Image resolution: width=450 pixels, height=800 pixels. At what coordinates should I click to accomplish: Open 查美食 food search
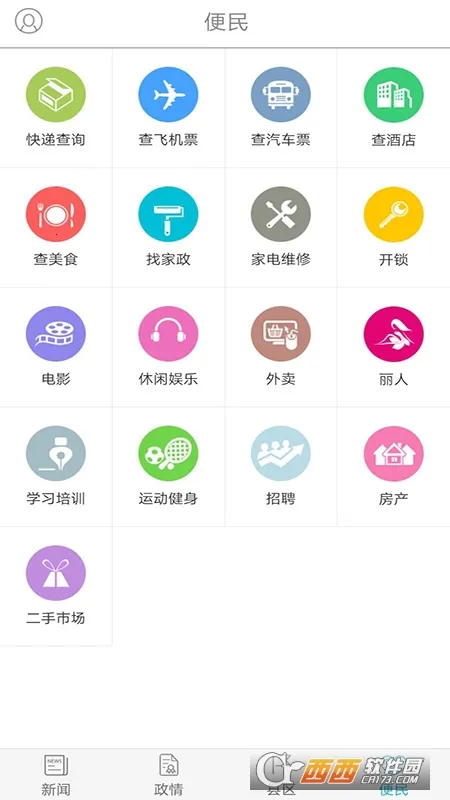[56, 228]
